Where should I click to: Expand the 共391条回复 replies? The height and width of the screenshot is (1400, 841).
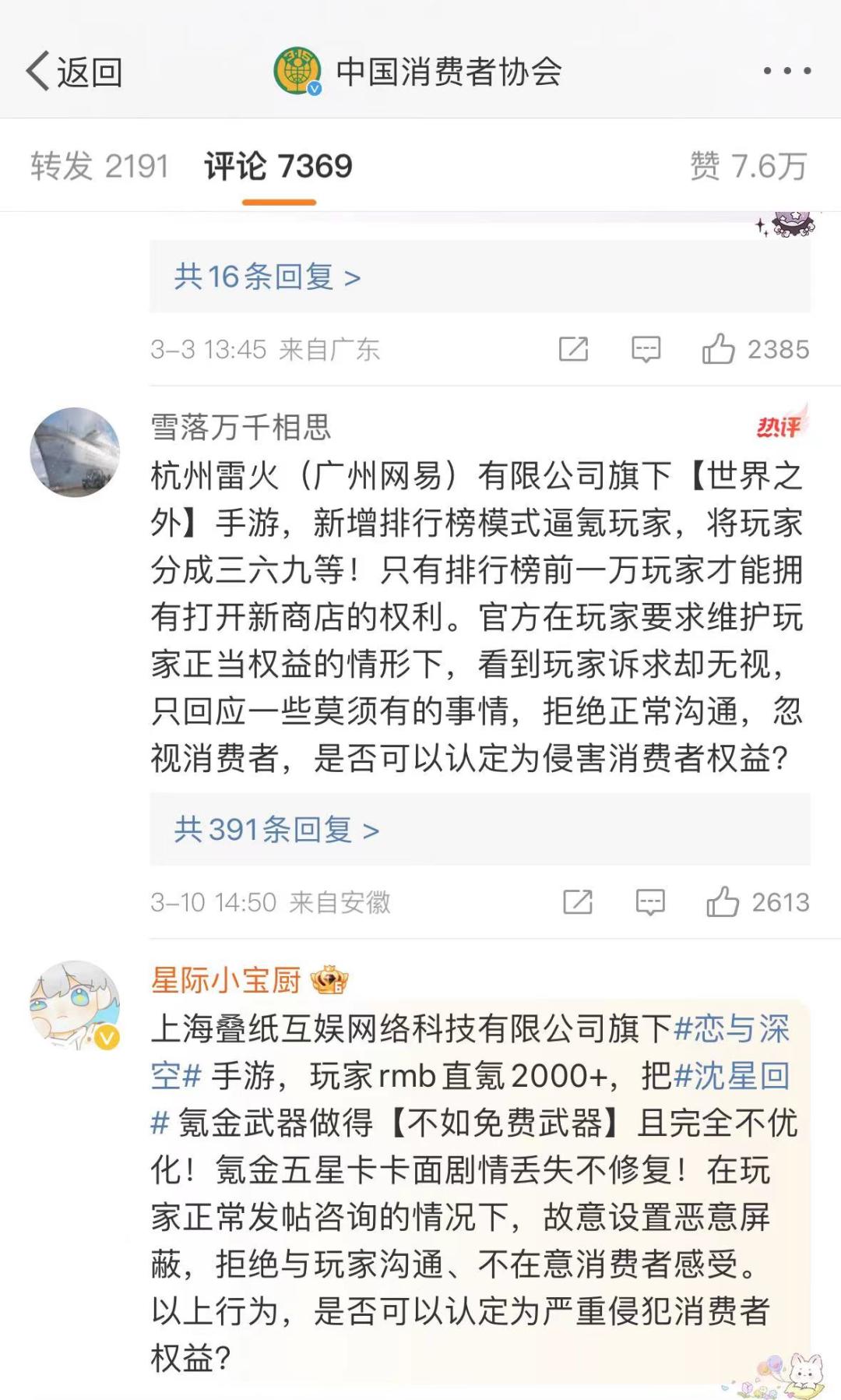[276, 830]
